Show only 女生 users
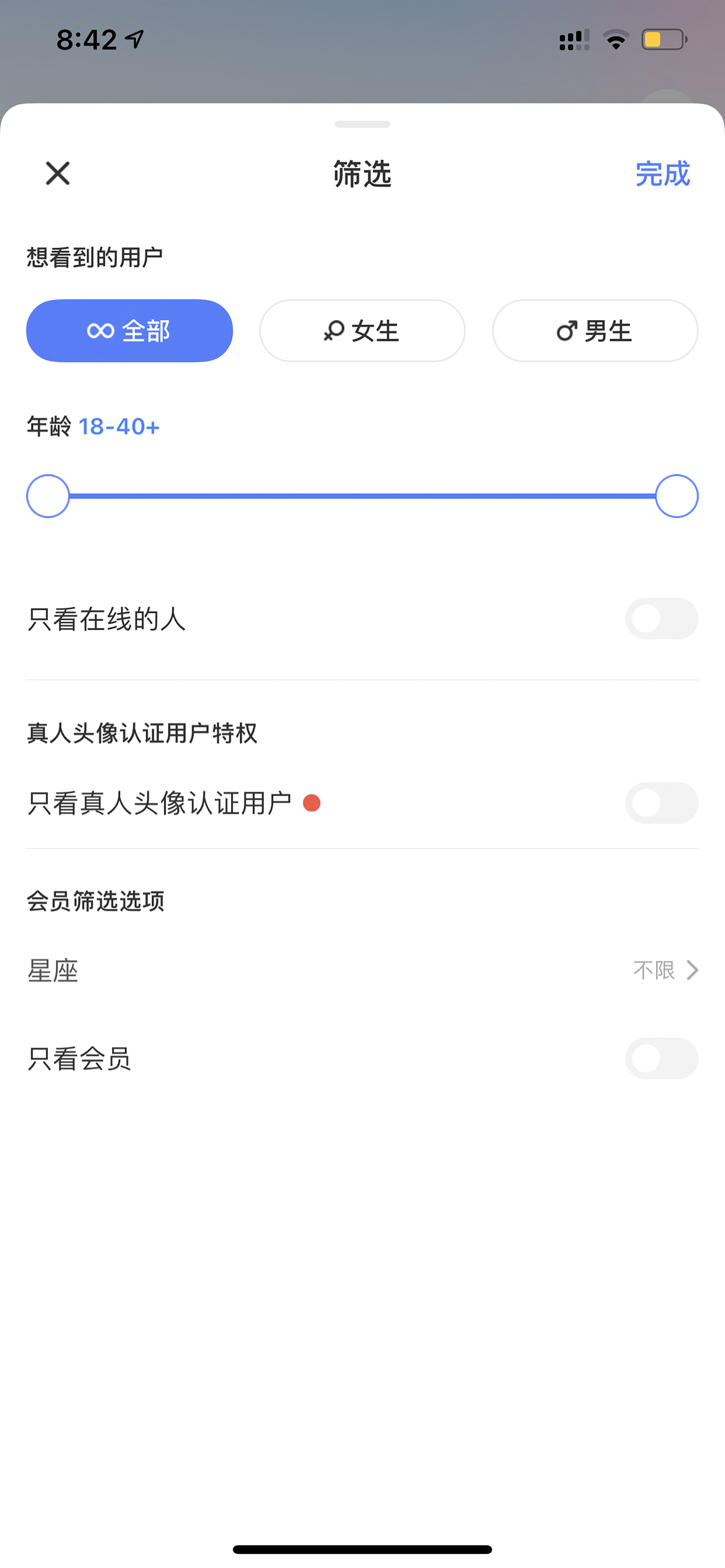The image size is (725, 1568). (x=362, y=331)
